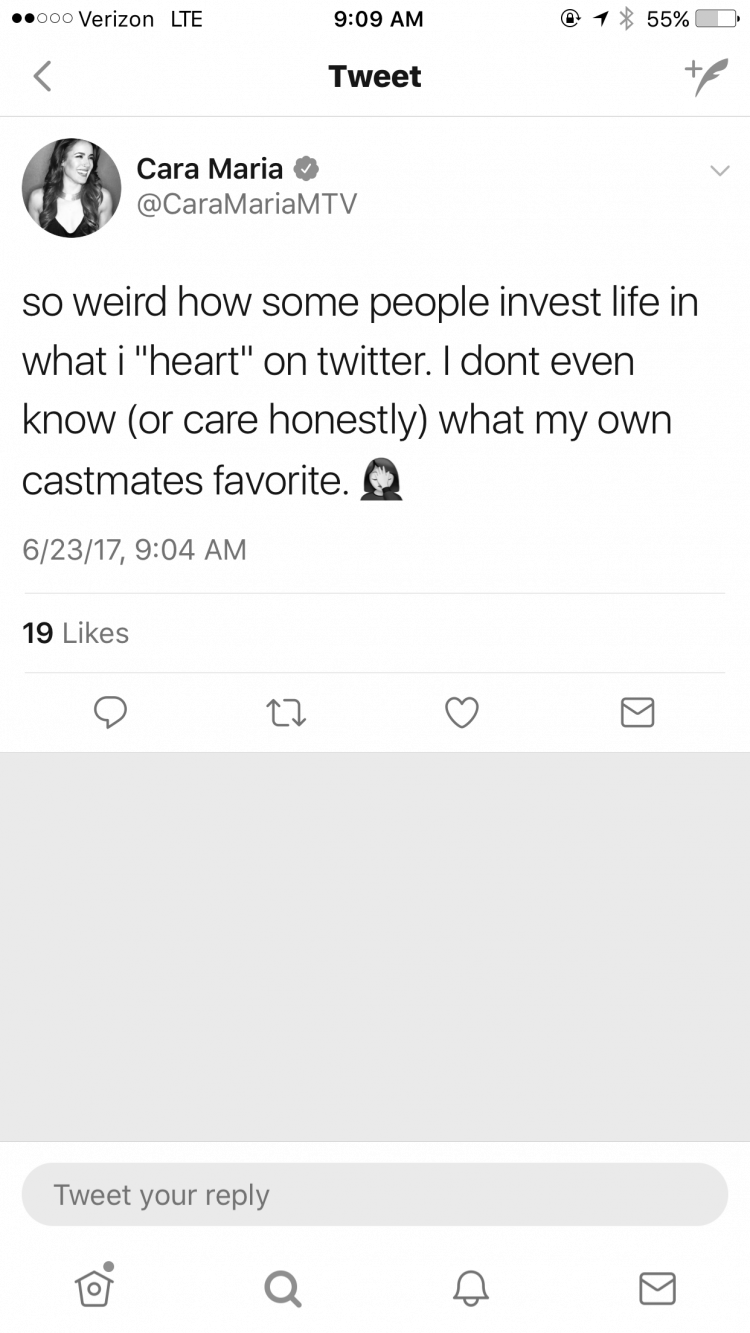Share tweet via direct message envelope

[637, 712]
